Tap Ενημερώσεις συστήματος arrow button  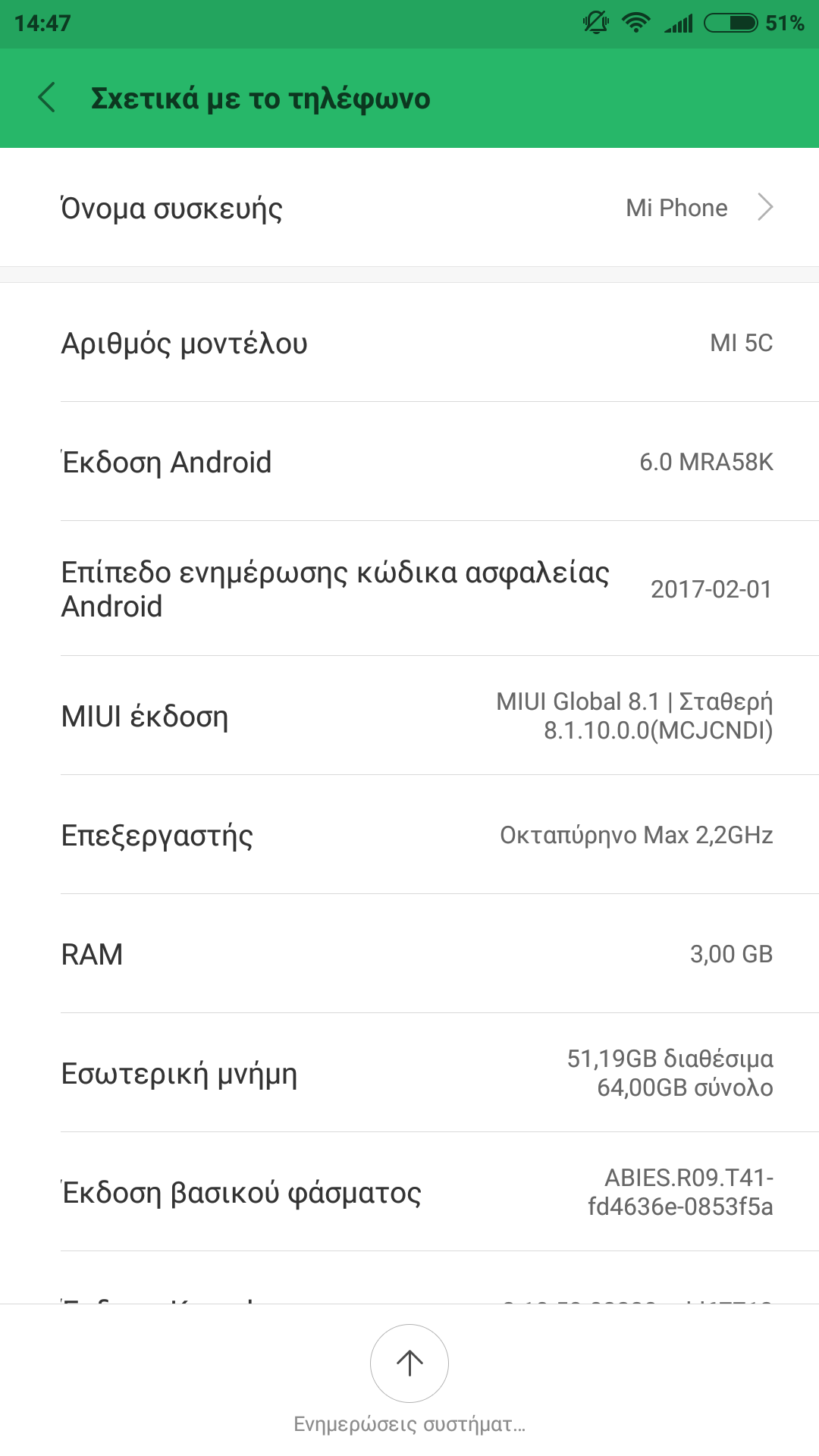click(409, 1363)
